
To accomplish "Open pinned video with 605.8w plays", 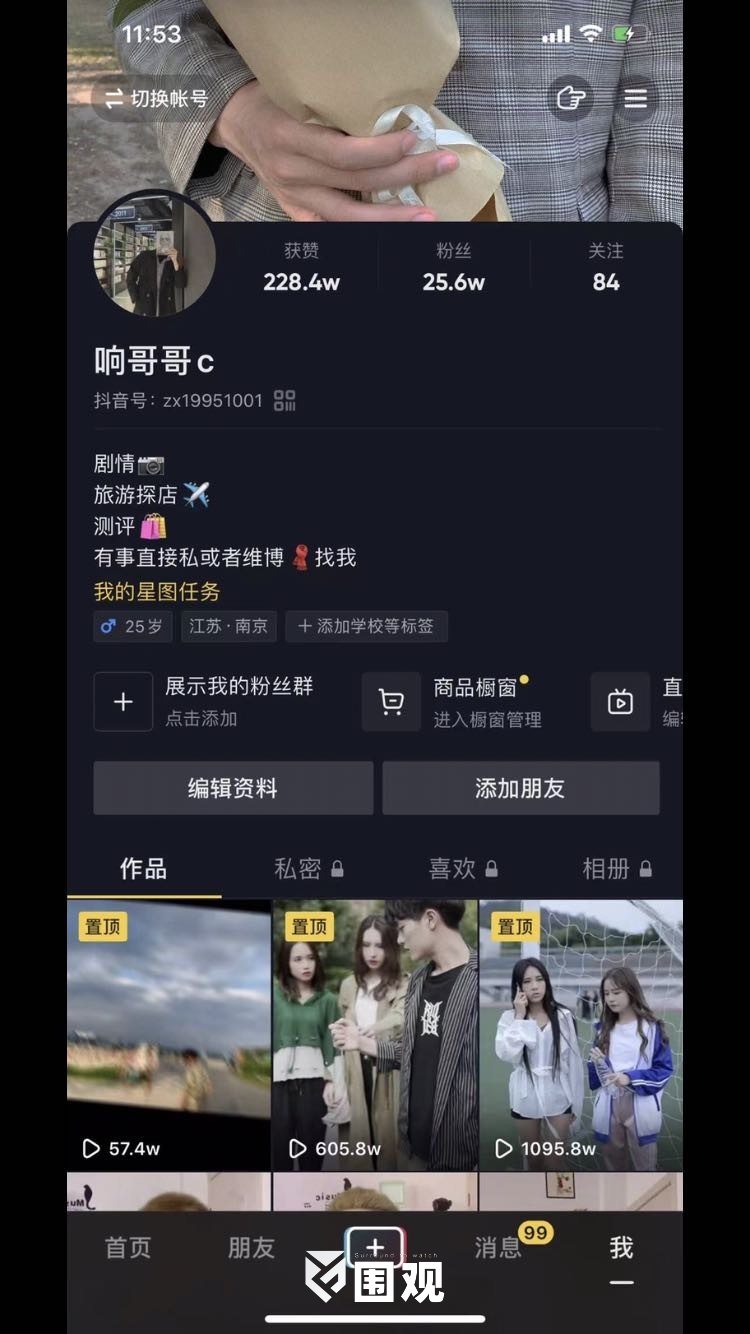I will tap(375, 1035).
